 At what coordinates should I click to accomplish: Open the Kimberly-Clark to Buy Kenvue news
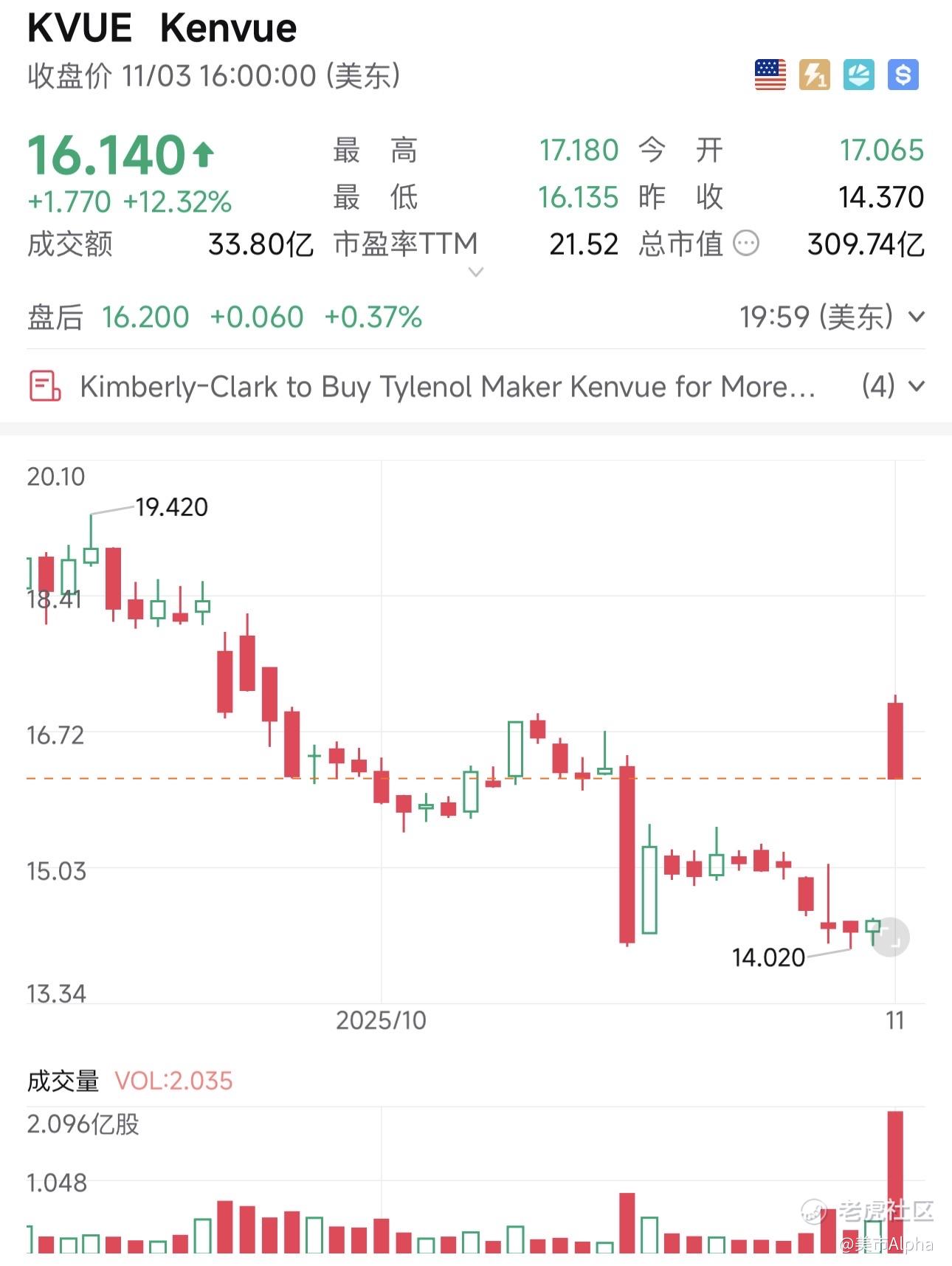[x=446, y=387]
